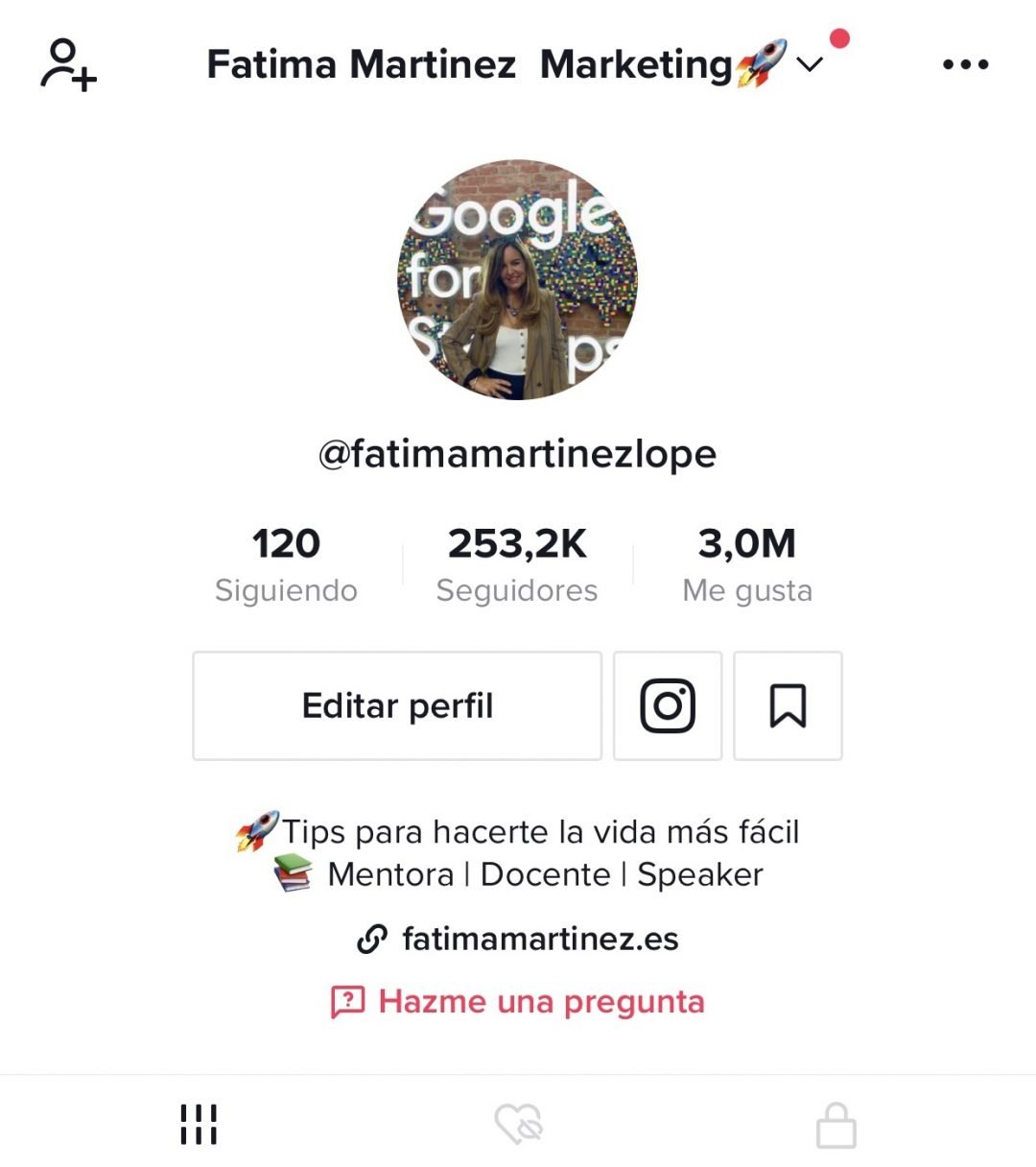
Task: Tap Hazme una pregunta
Action: 543,1001
